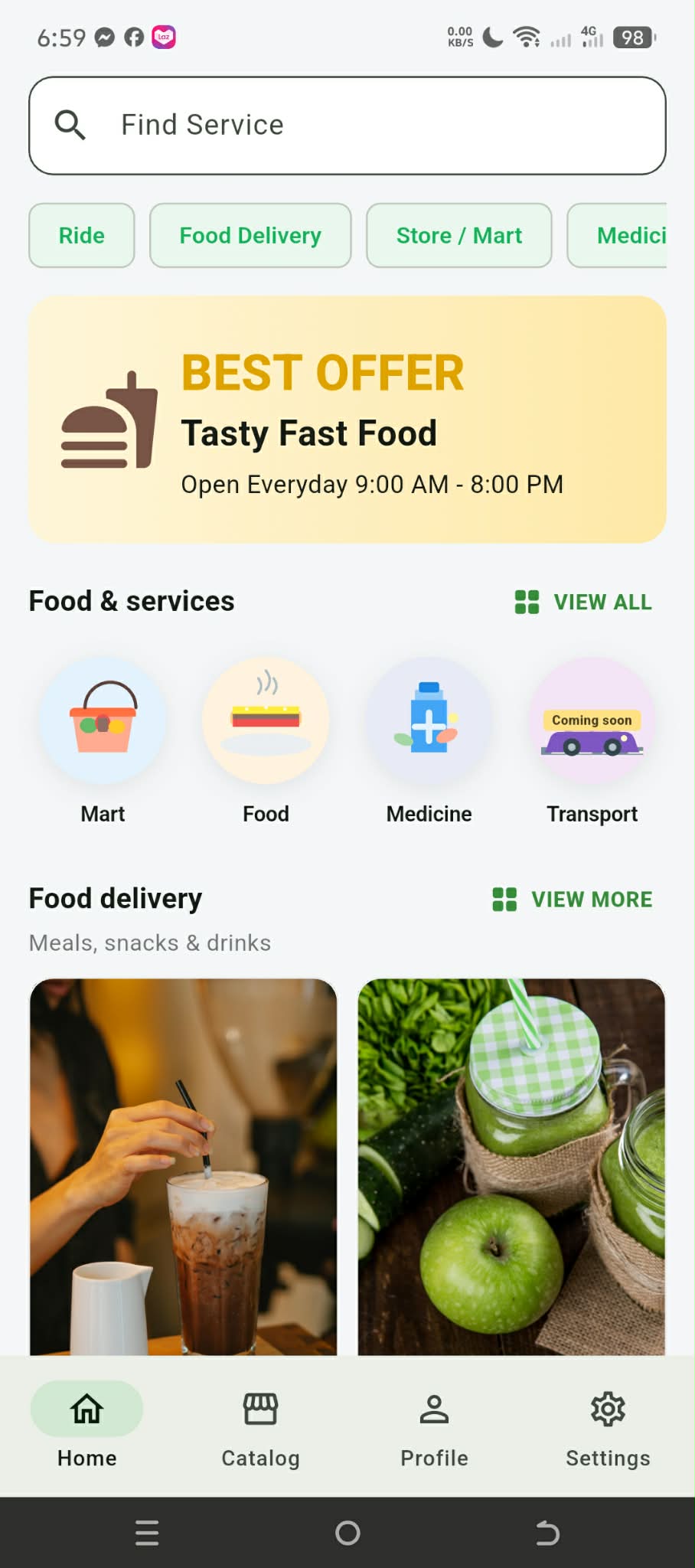Select the Catalog storefront icon
695x1568 pixels.
point(260,1407)
